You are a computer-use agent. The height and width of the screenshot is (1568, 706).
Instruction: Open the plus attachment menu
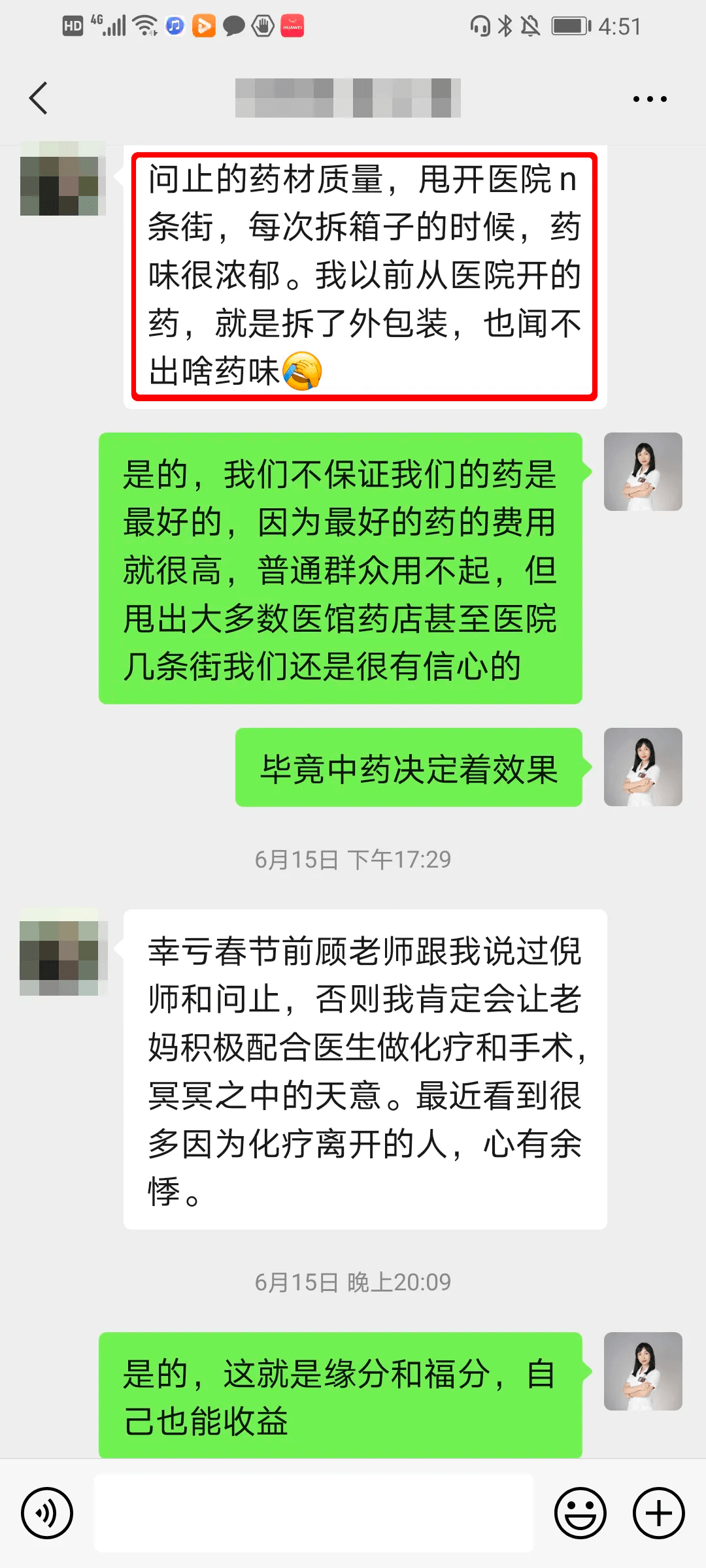659,1513
